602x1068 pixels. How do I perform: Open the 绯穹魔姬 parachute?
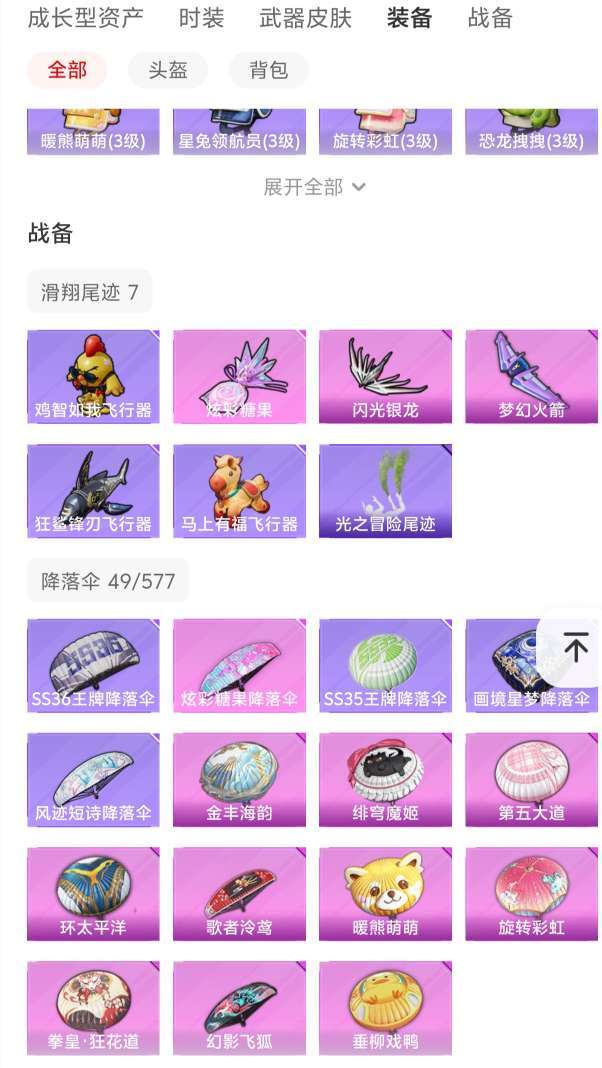[385, 779]
